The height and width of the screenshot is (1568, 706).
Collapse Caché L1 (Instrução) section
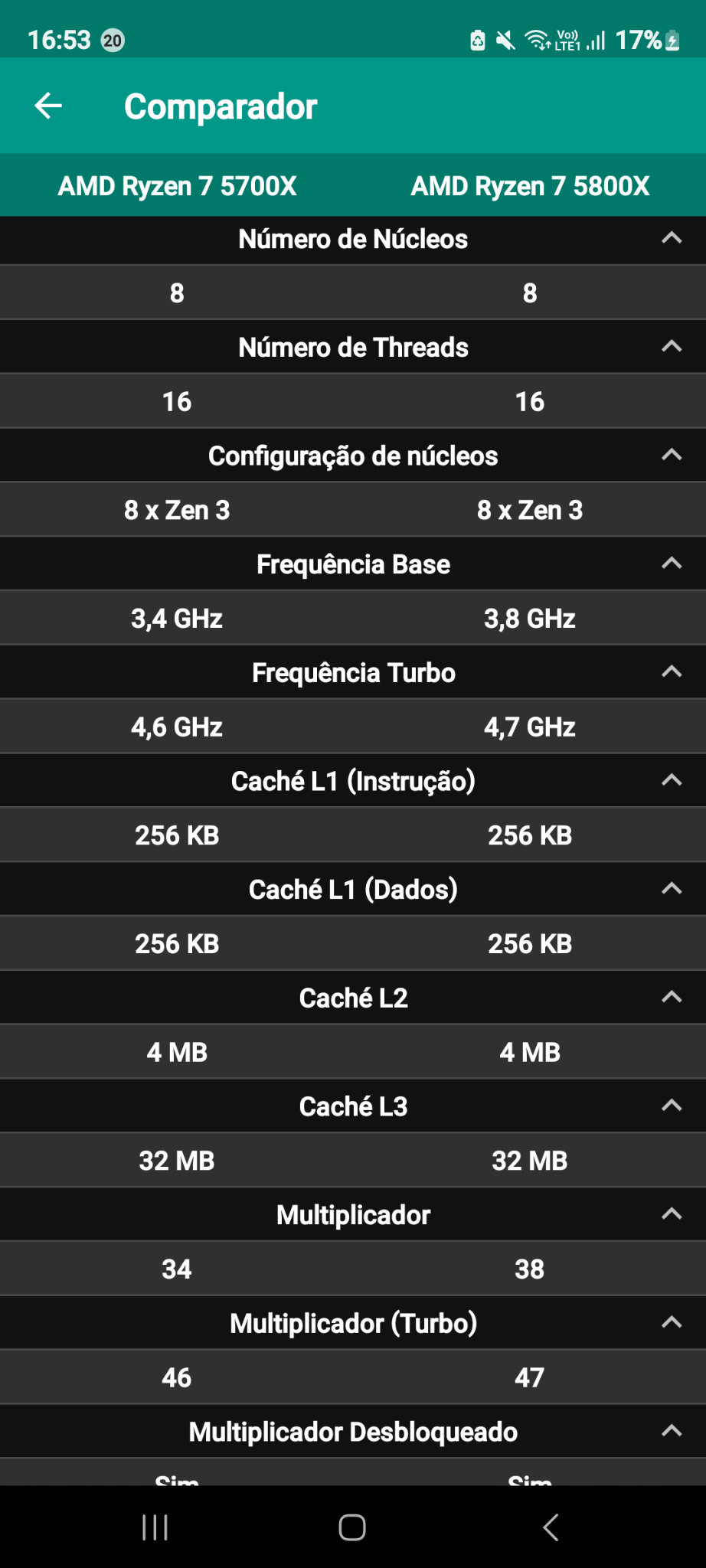[x=672, y=780]
